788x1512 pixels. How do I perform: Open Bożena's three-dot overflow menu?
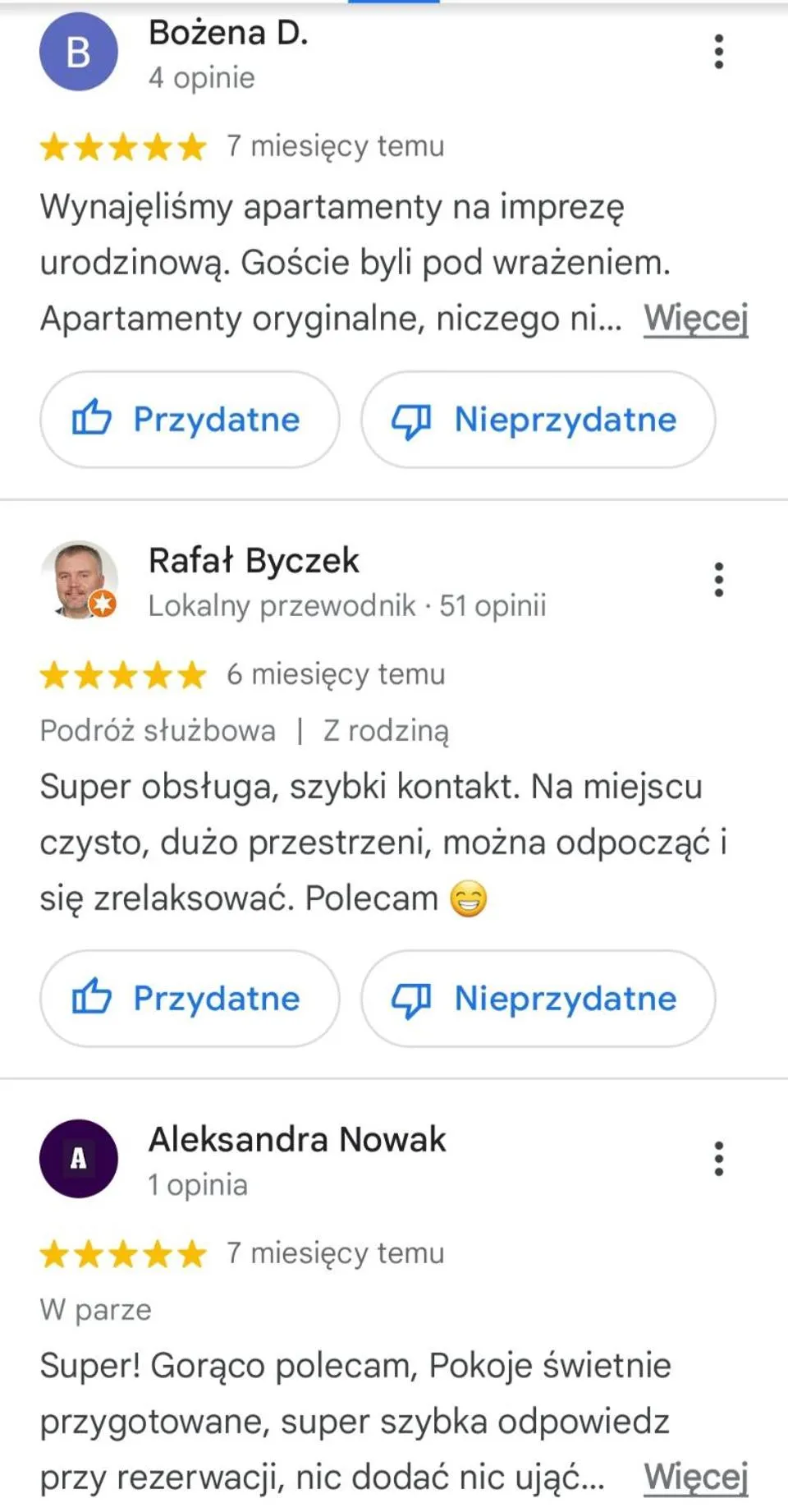coord(719,52)
